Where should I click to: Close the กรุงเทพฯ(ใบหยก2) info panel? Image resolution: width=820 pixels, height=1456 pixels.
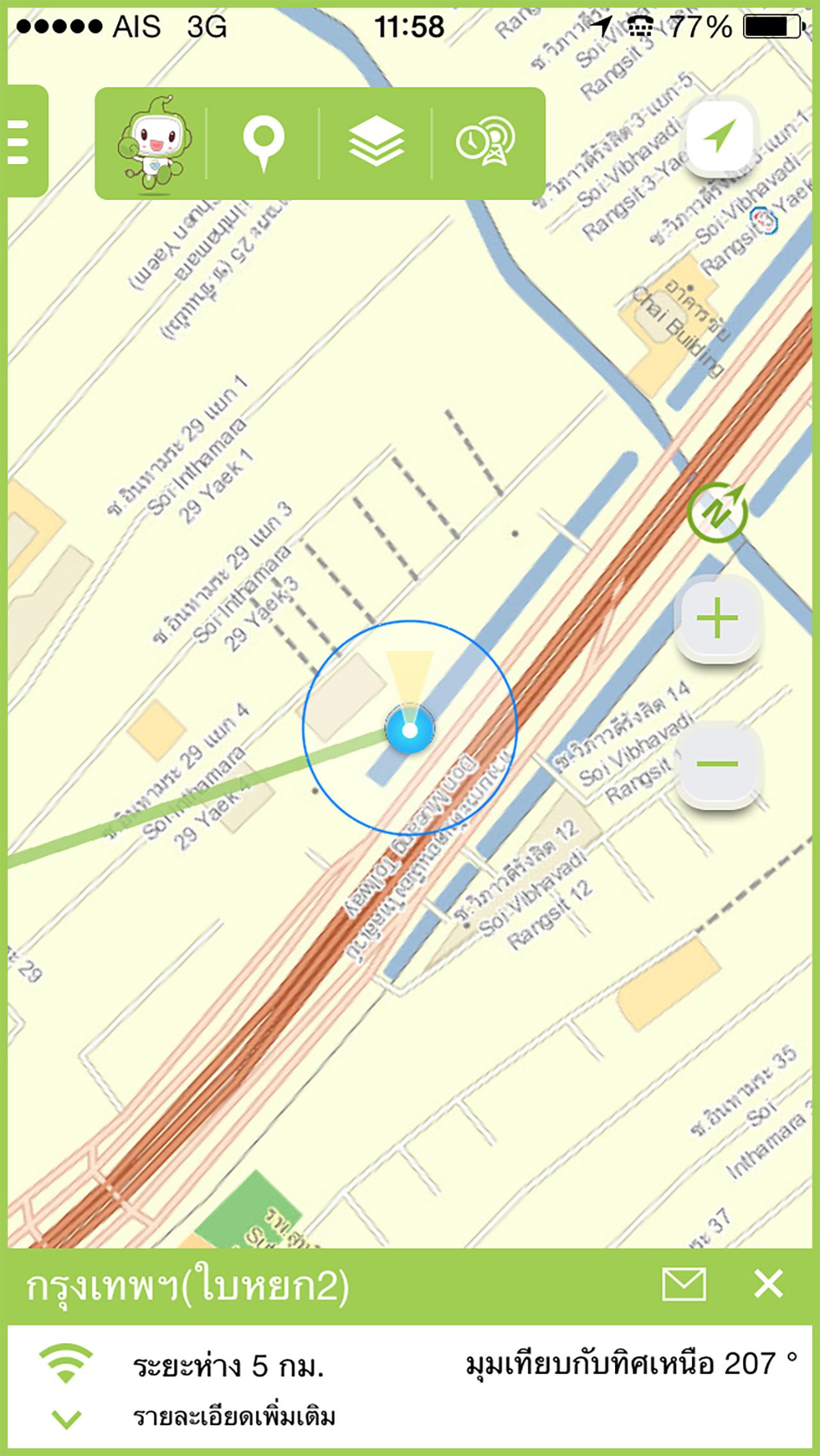point(769,1284)
